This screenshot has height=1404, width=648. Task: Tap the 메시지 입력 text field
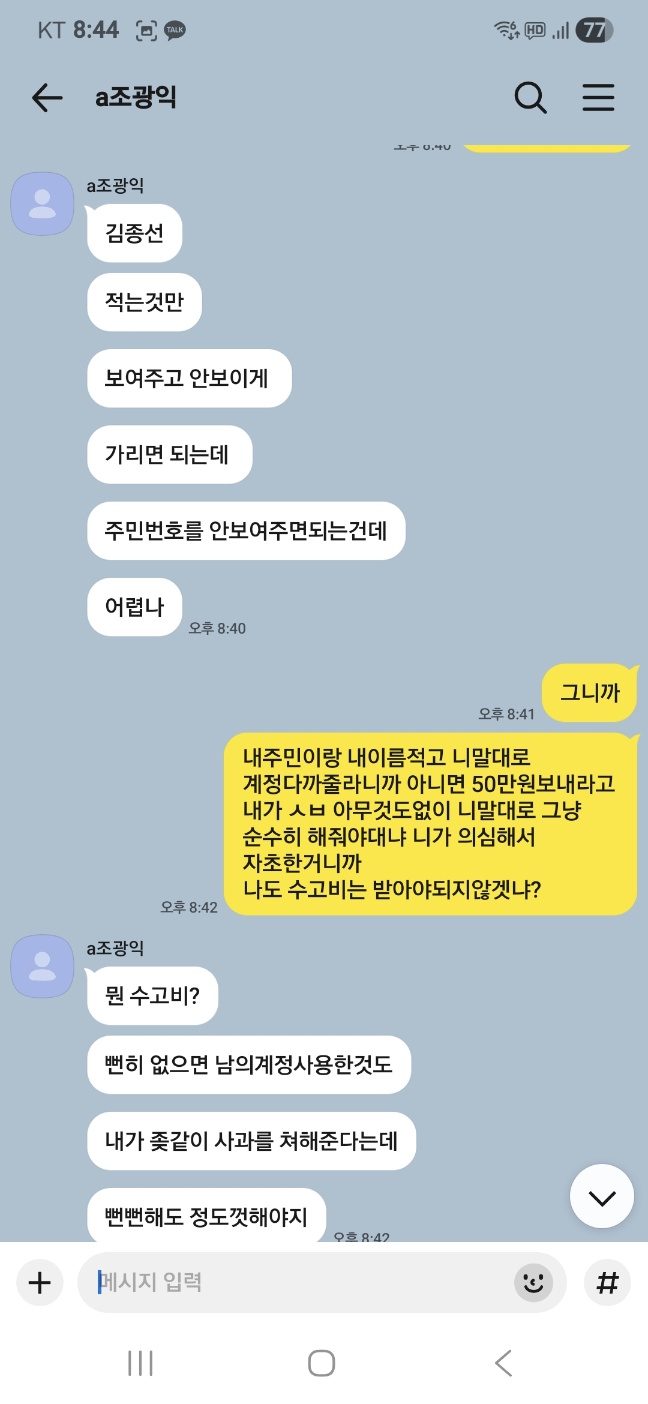(x=300, y=1282)
